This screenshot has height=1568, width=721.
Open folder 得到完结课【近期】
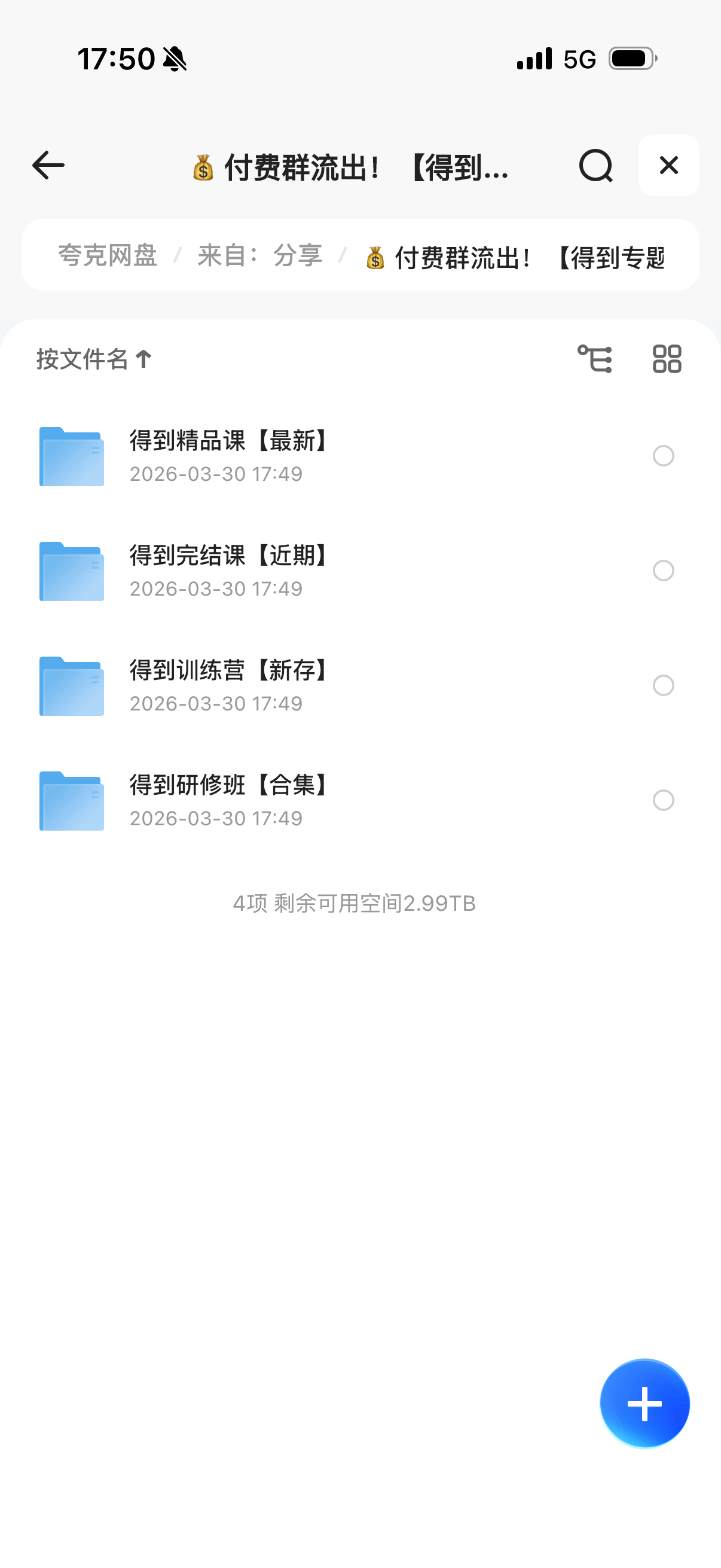(x=231, y=571)
